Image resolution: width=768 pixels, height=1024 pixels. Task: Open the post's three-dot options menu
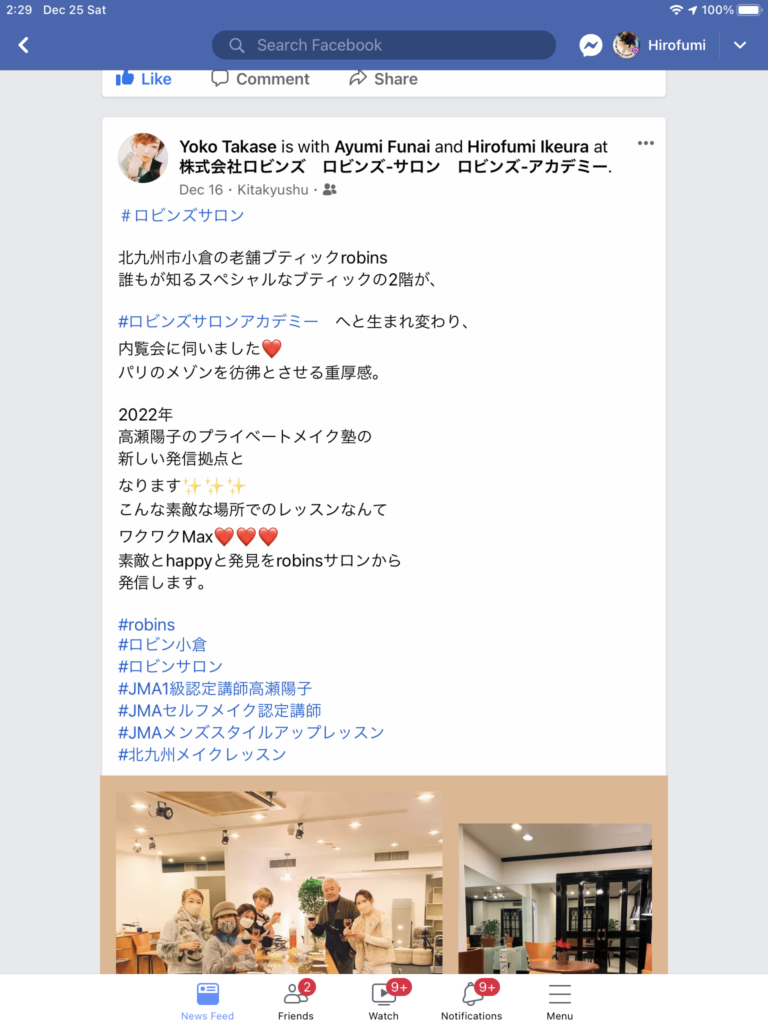[646, 143]
